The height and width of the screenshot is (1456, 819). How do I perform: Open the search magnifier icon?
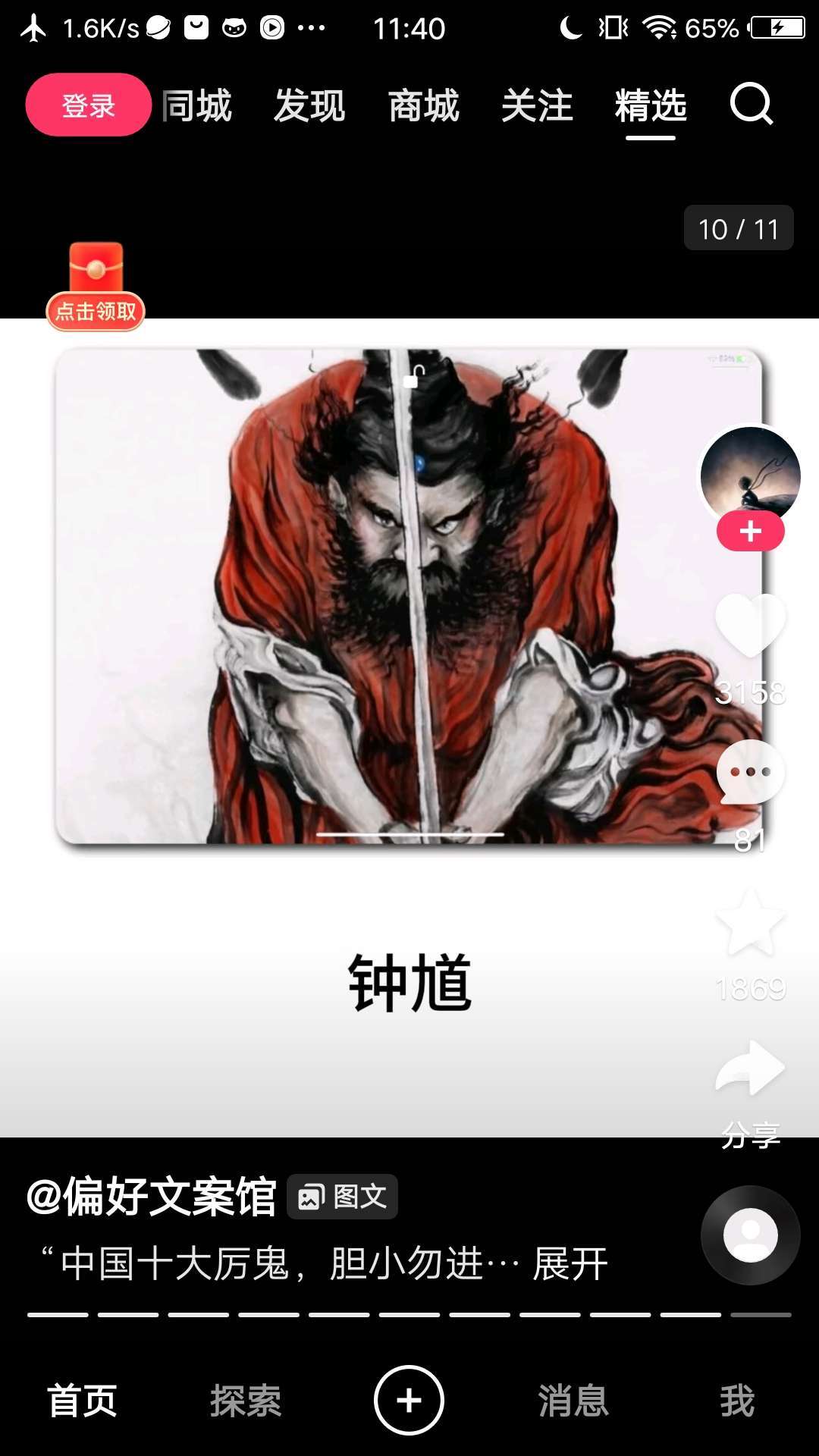coord(751,104)
